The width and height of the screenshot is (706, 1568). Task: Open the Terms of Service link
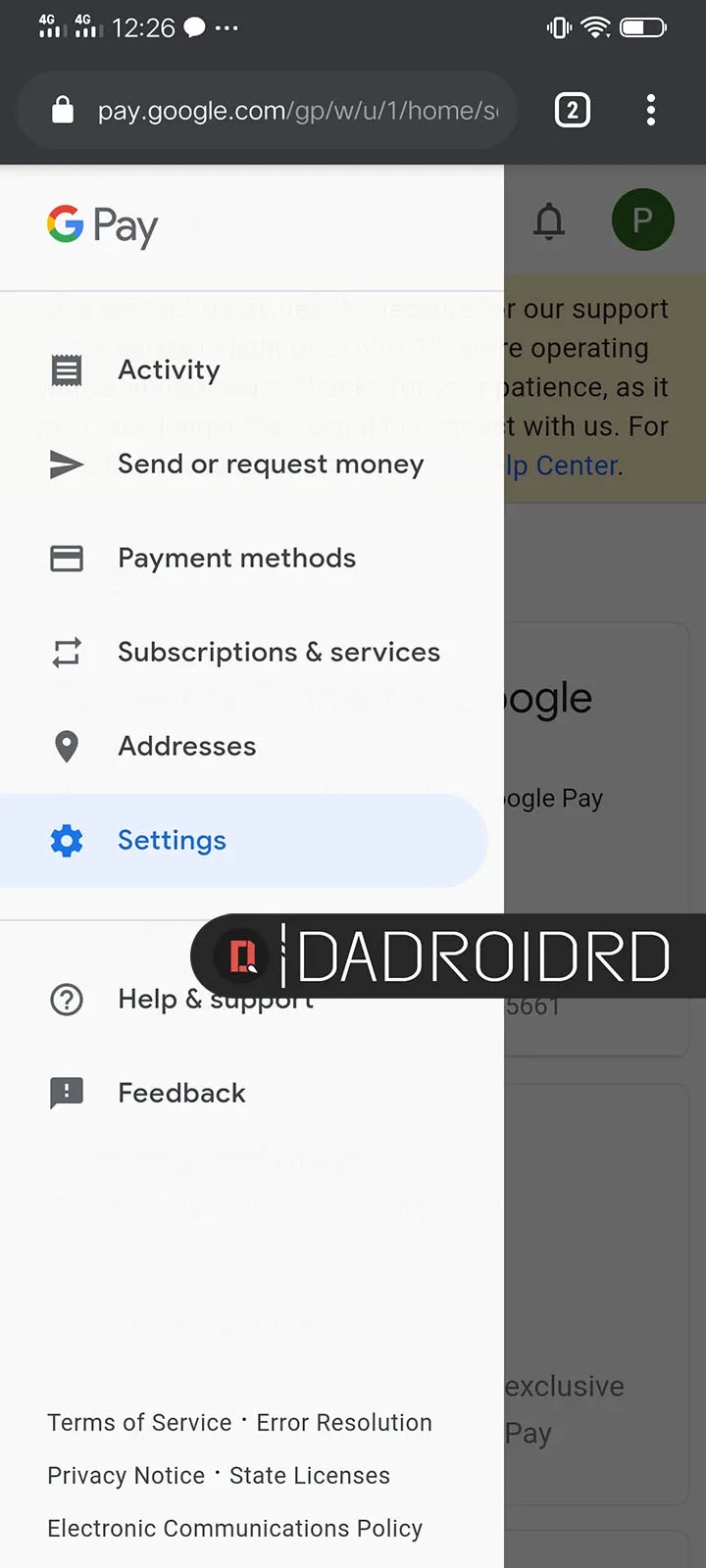point(139,1423)
